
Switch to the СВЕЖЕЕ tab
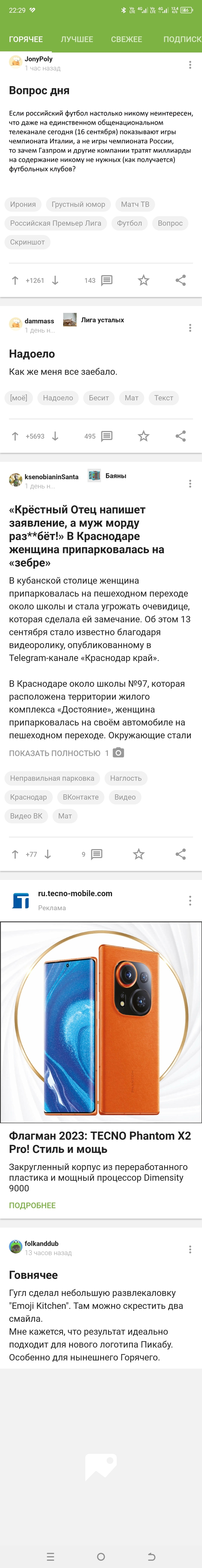[x=126, y=39]
